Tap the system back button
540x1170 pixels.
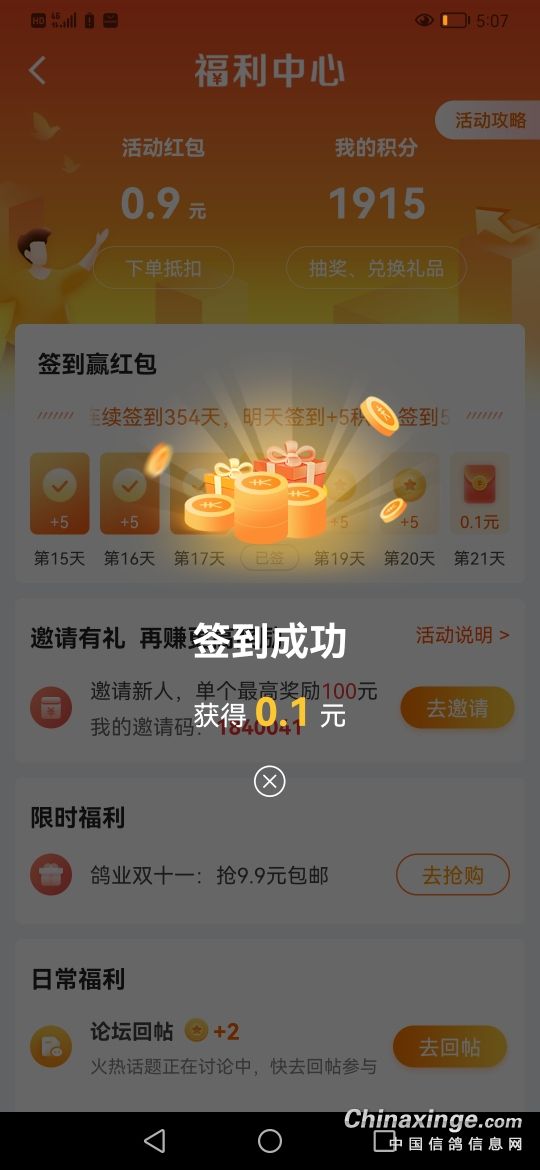(154, 1140)
